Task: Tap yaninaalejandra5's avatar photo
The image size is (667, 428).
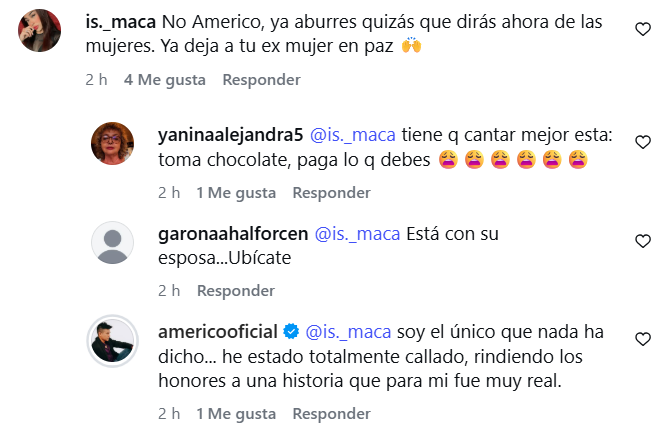Action: pyautogui.click(x=112, y=143)
